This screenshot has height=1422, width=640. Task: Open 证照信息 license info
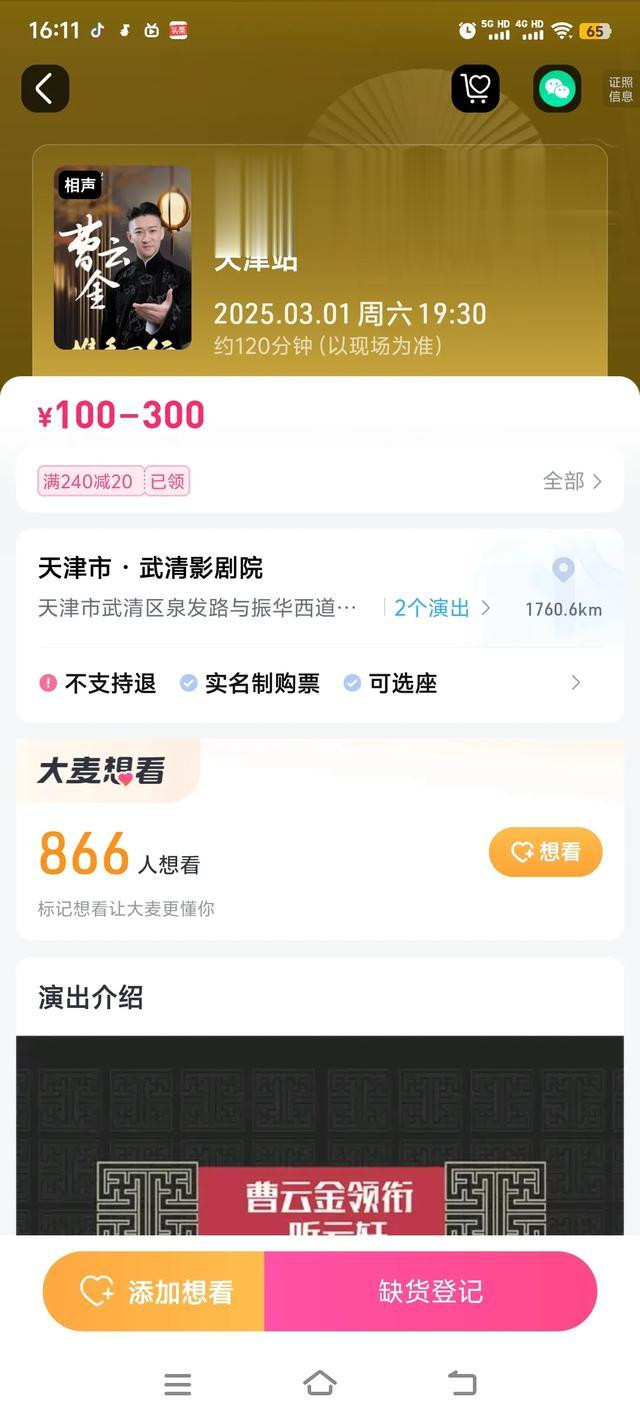point(620,89)
